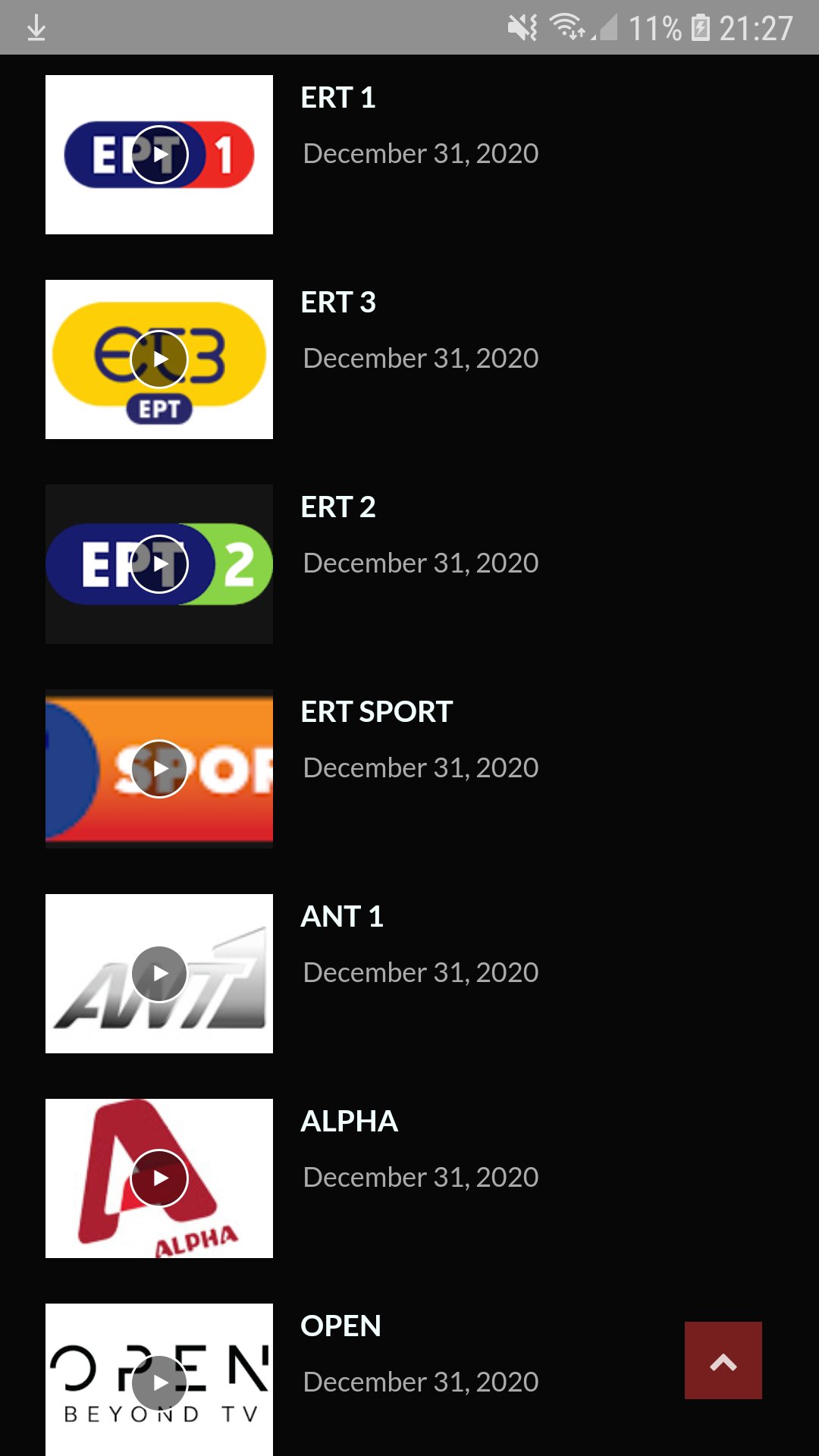Open the ERT 1 channel link

[340, 97]
